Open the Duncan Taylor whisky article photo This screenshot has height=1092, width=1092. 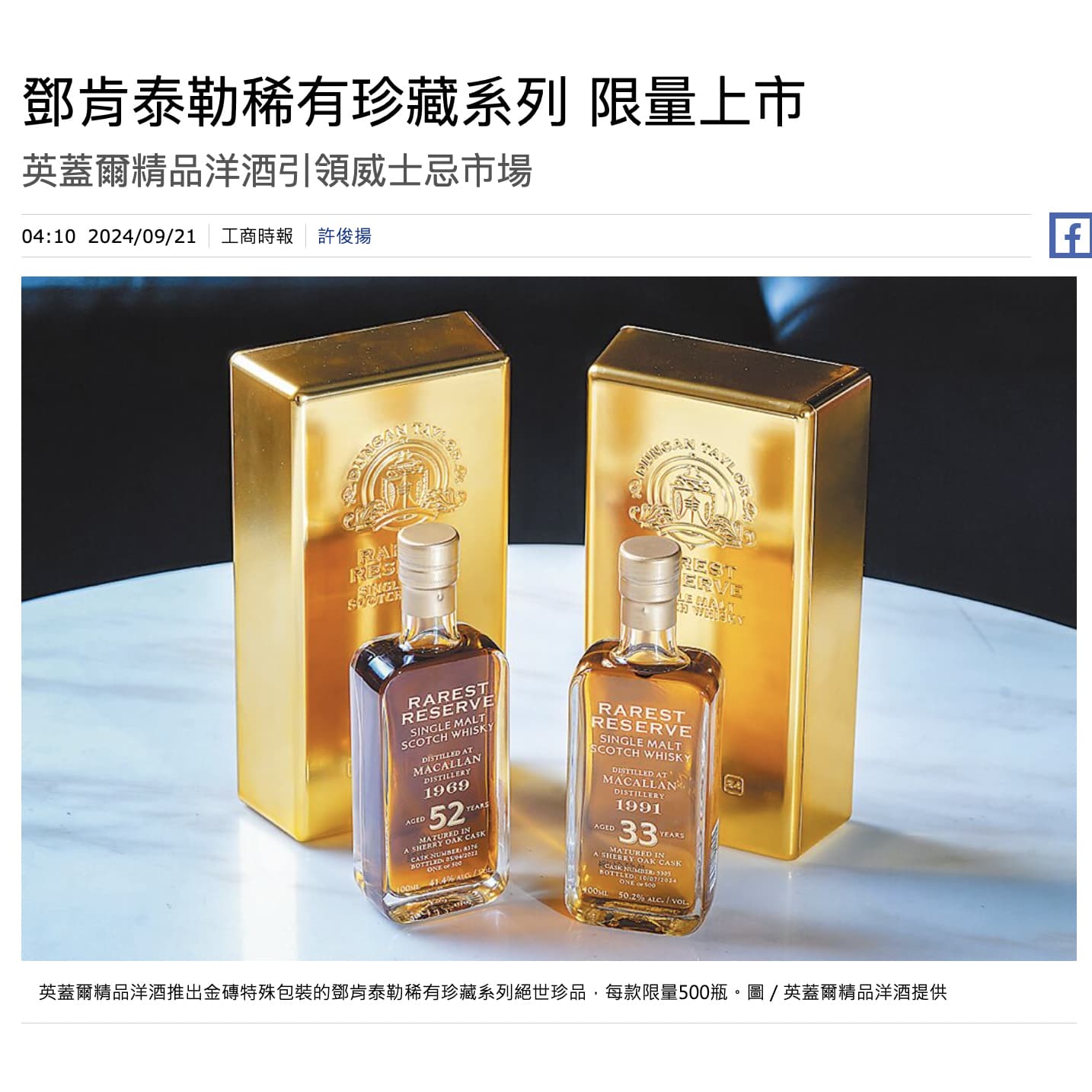coord(548,618)
